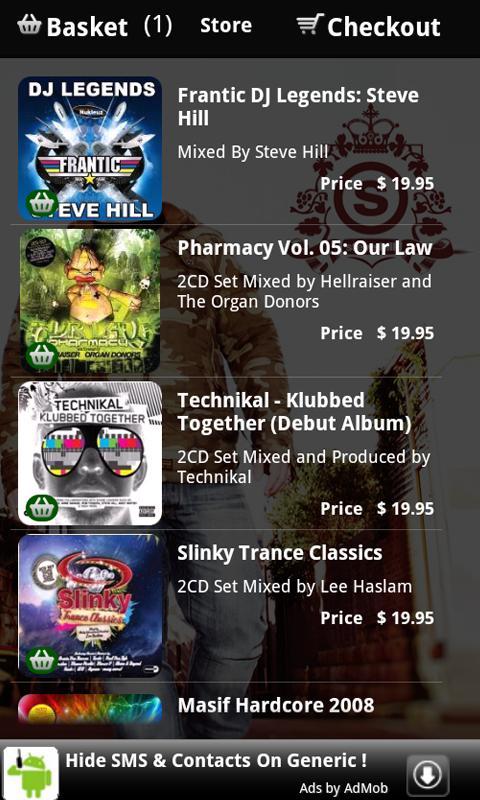Open the Basket
The image size is (480, 800).
(x=94, y=26)
